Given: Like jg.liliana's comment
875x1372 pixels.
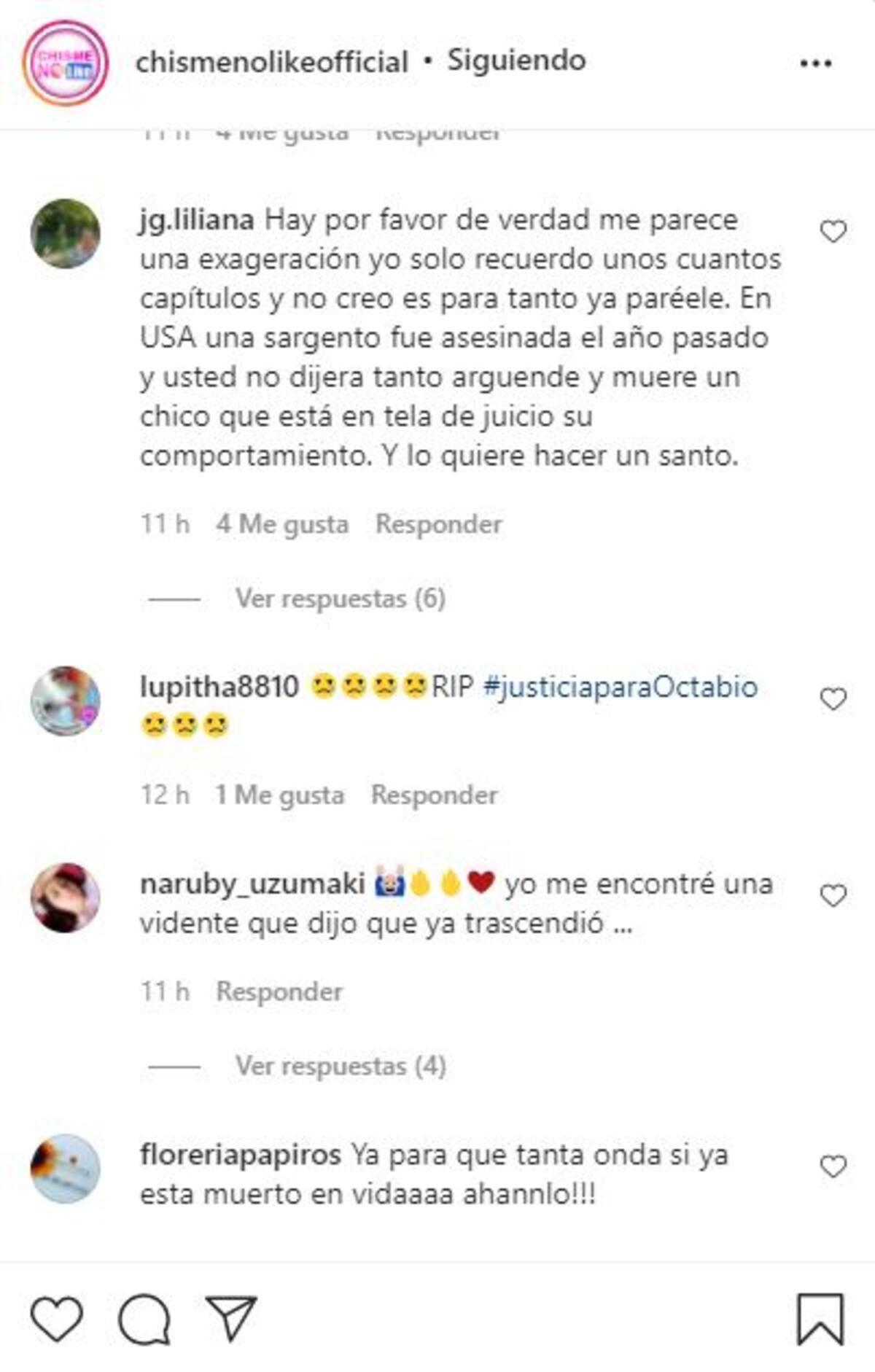Looking at the screenshot, I should tap(833, 232).
